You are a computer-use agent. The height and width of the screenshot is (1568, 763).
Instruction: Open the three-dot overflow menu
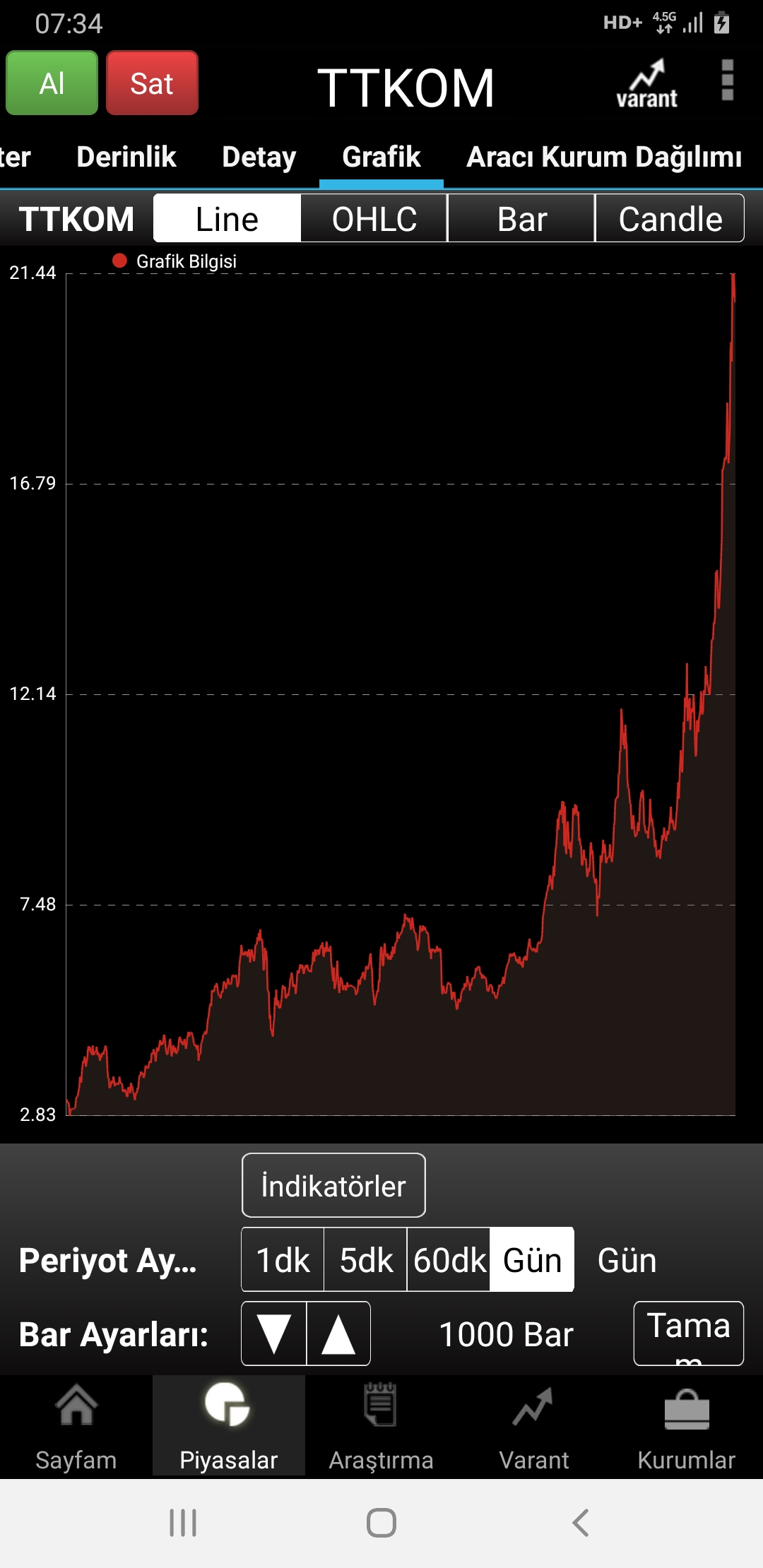(x=727, y=81)
